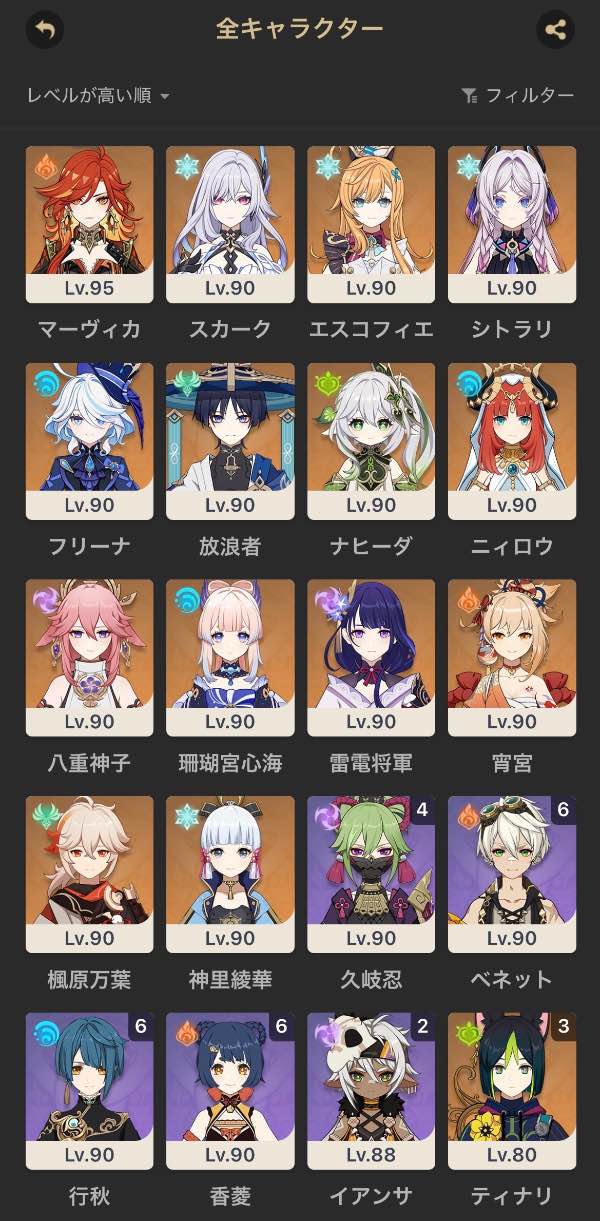
Task: Open the マーヴィカ character card
Action: coord(89,224)
